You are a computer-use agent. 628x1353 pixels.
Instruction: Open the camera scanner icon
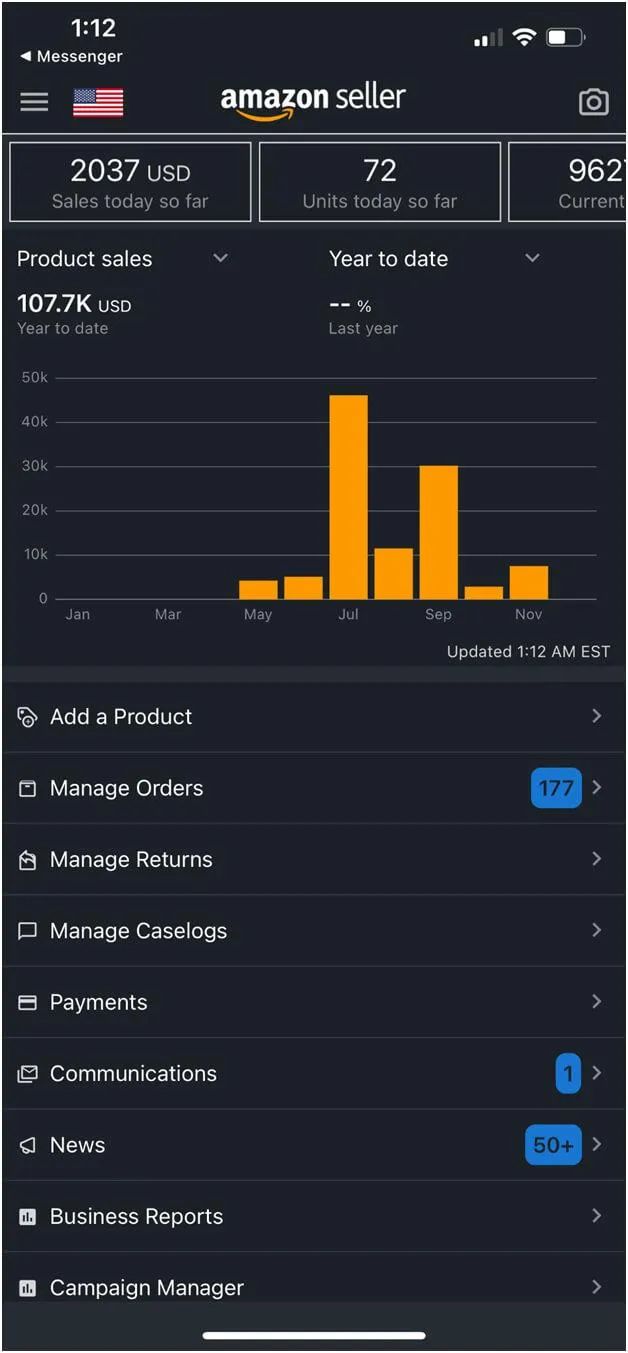coord(593,102)
